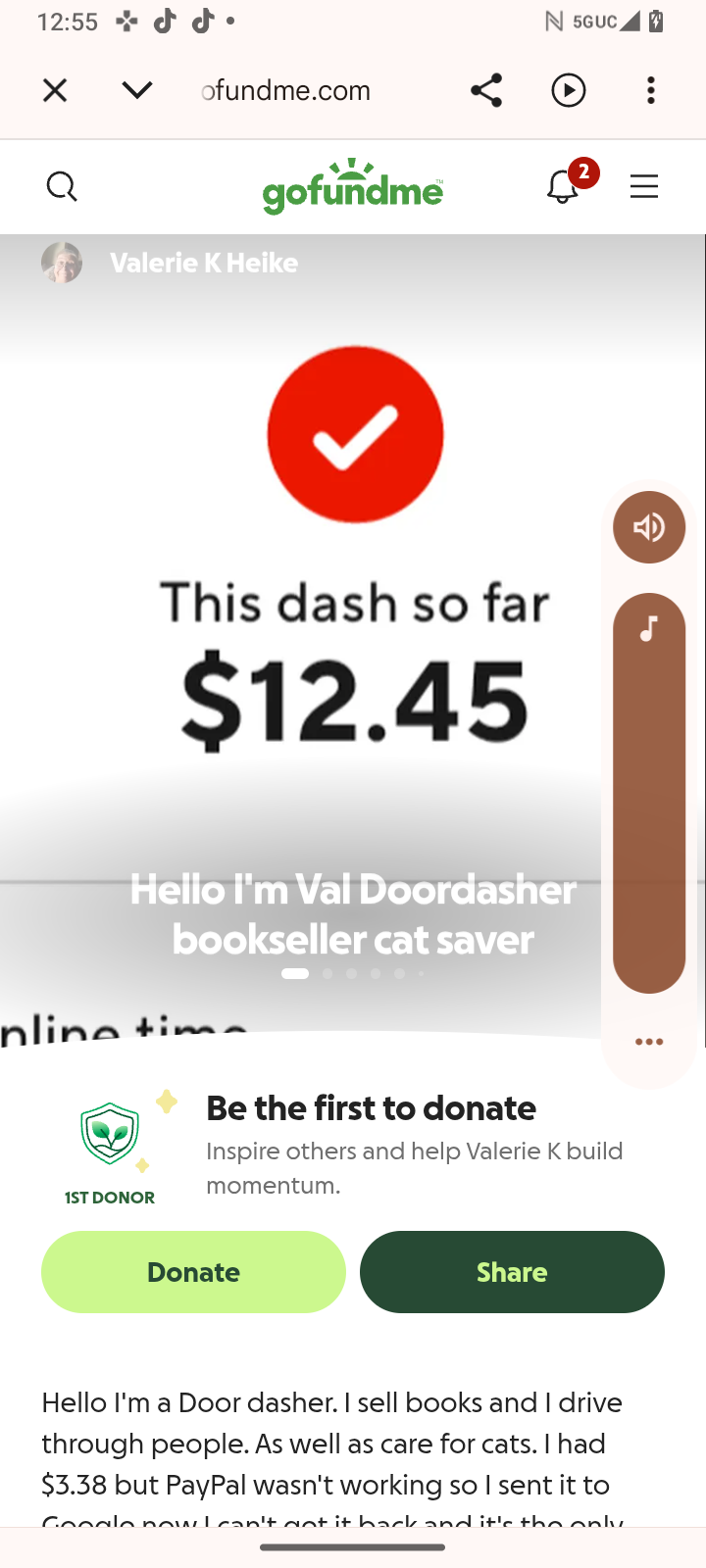
Task: Jump to the second story slide indicator
Action: coord(328,974)
